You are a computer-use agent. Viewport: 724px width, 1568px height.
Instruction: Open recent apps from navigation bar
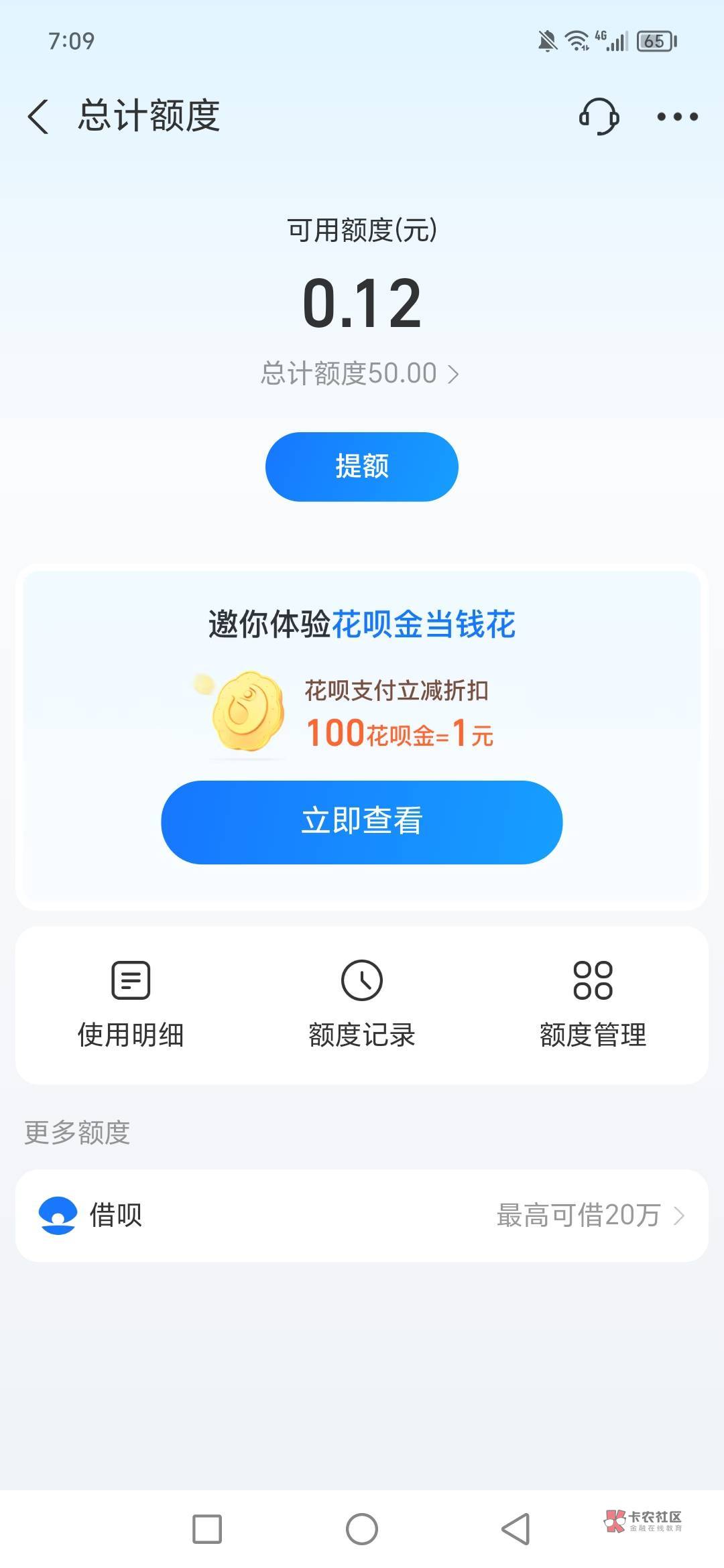(207, 1529)
